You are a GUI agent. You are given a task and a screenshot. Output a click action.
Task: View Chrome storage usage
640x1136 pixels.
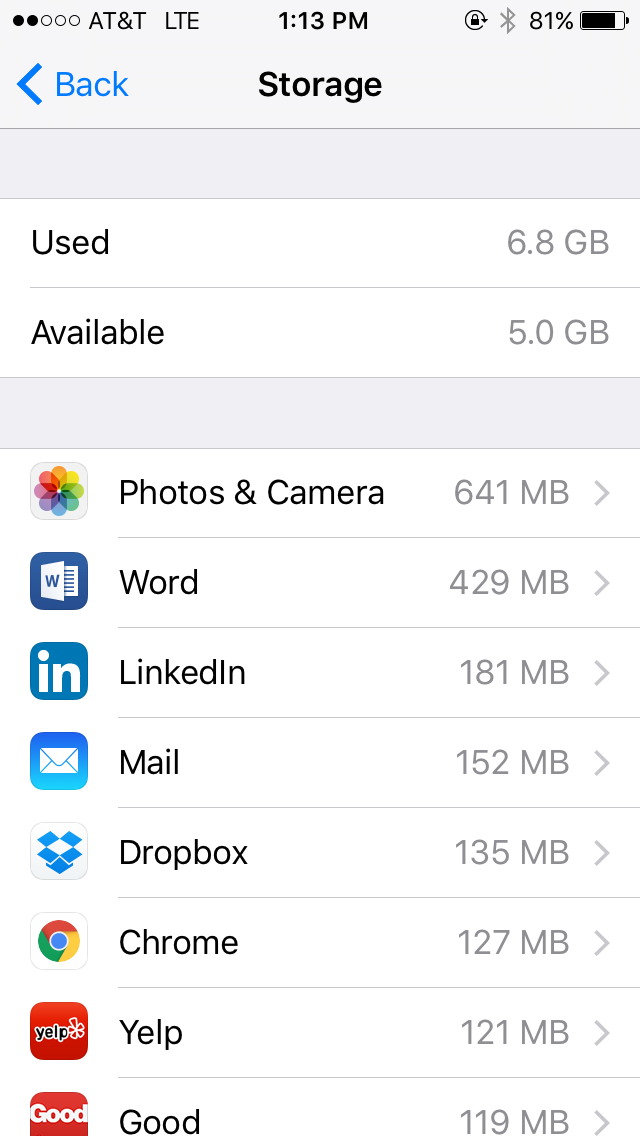coord(320,943)
